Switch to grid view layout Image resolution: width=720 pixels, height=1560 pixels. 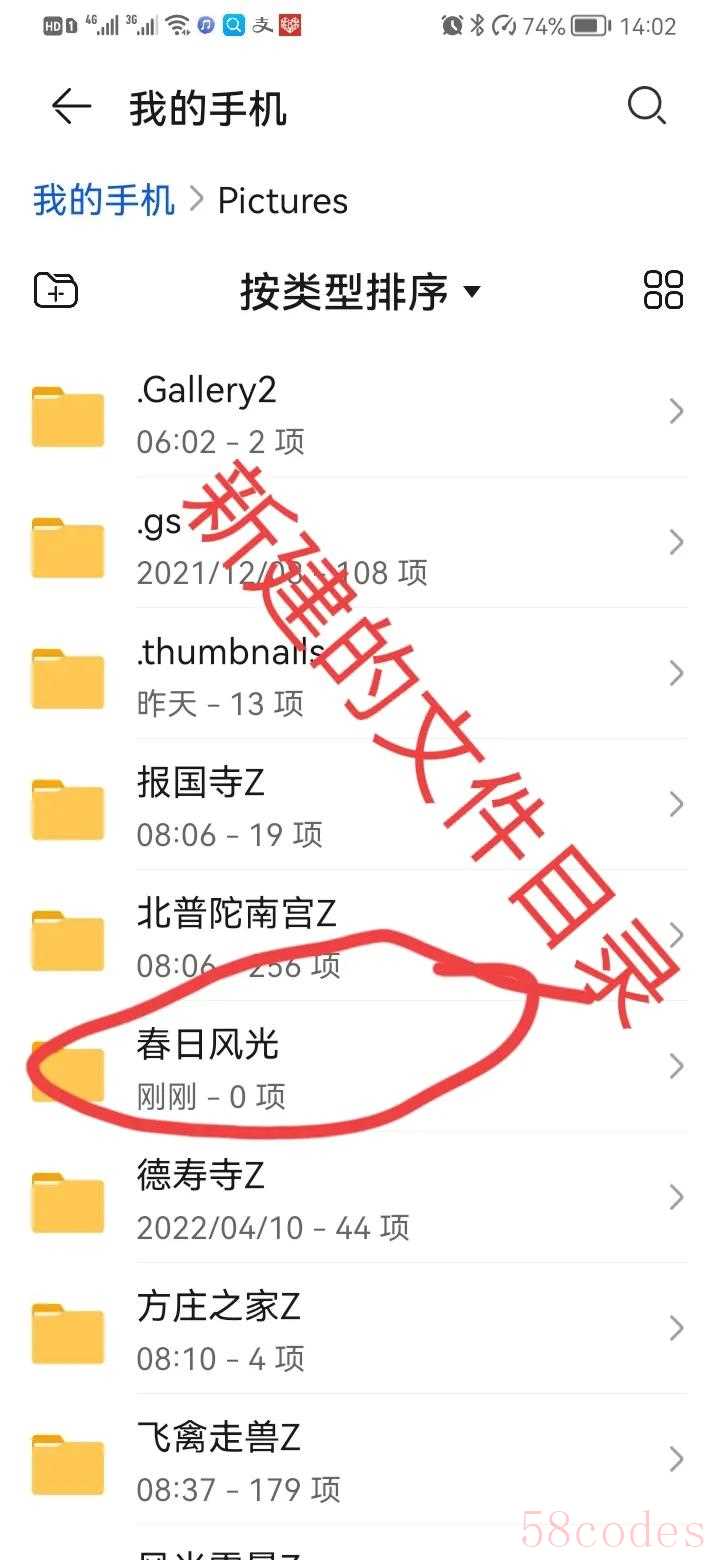point(663,291)
